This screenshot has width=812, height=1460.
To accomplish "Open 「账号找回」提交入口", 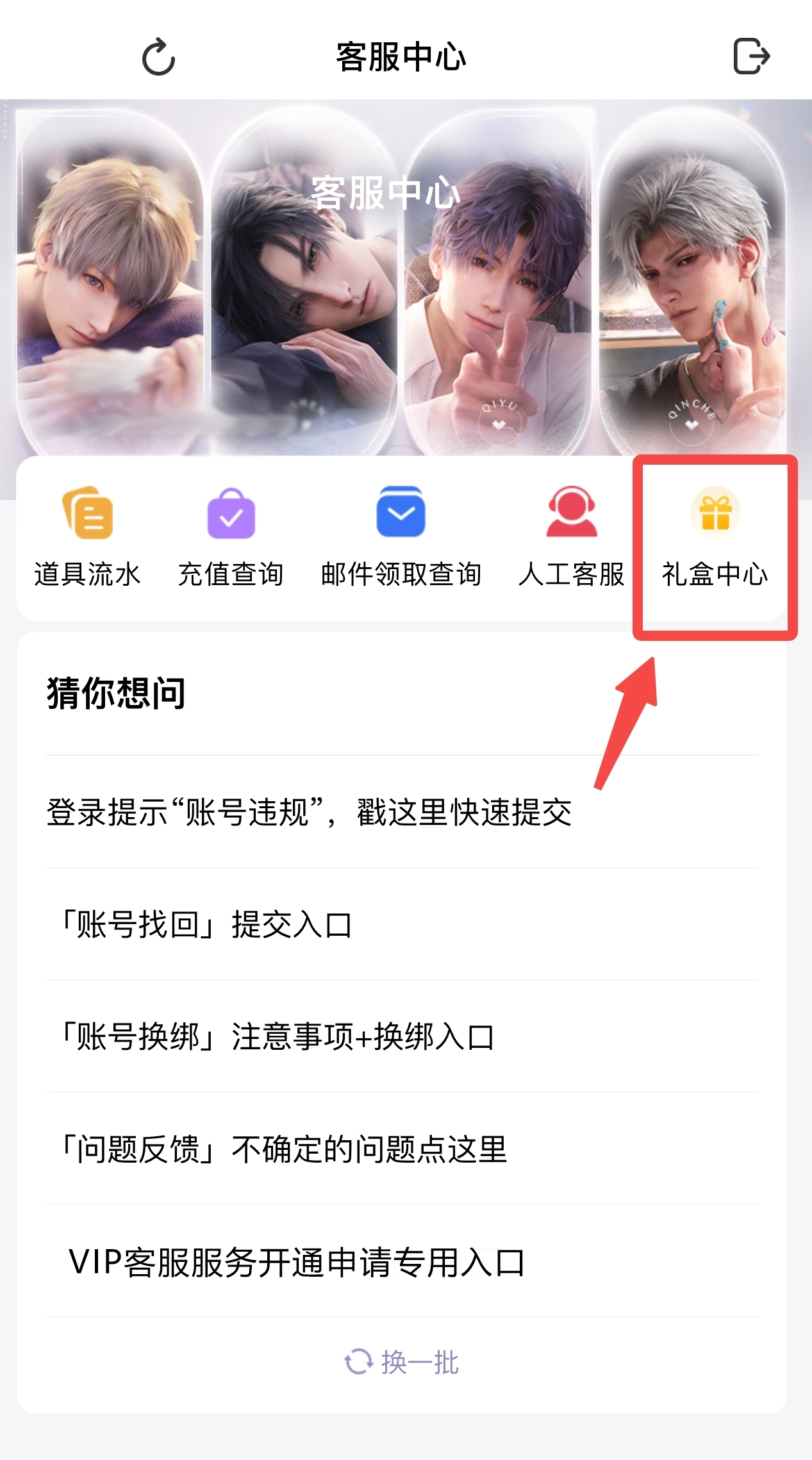I will point(205,924).
